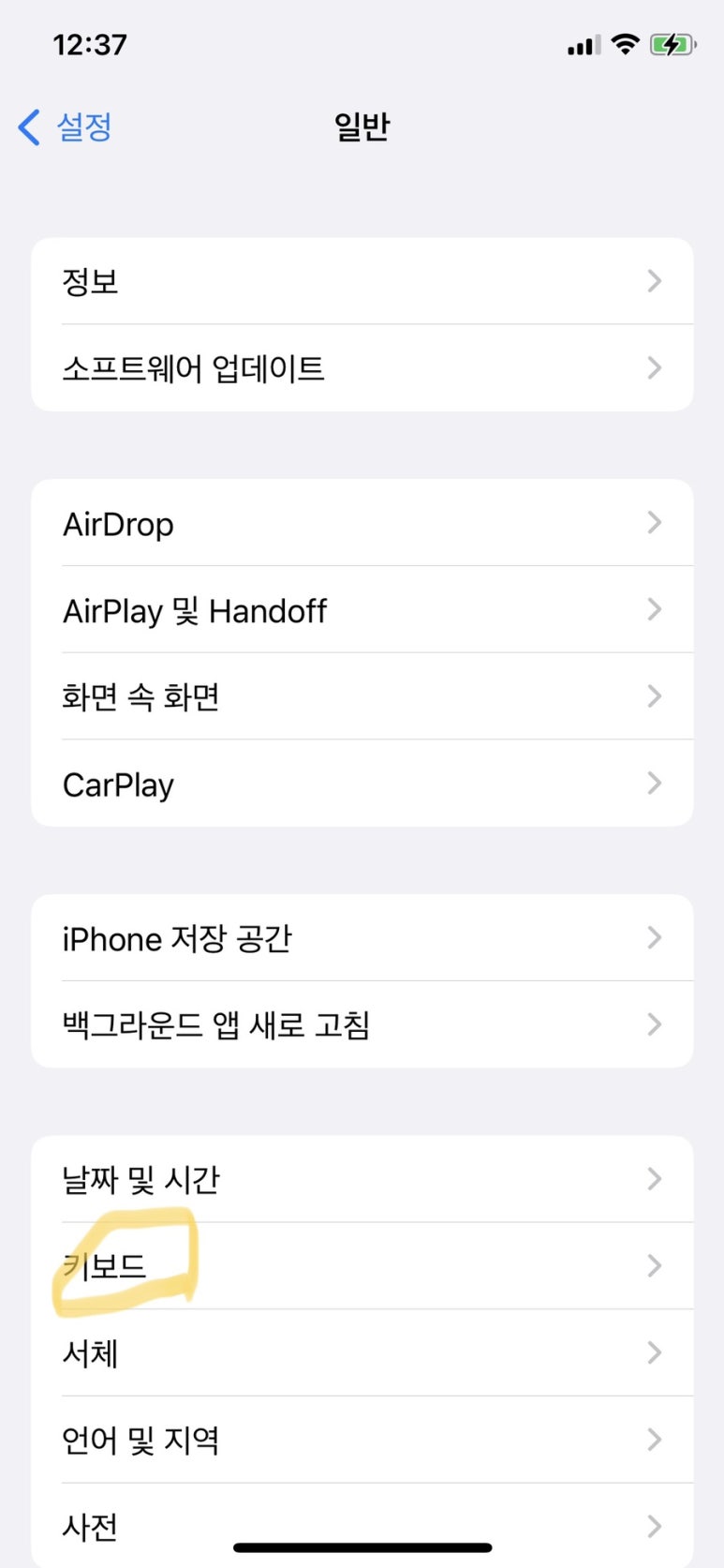
Task: Open 언어 및 지역
Action: pos(362,1440)
